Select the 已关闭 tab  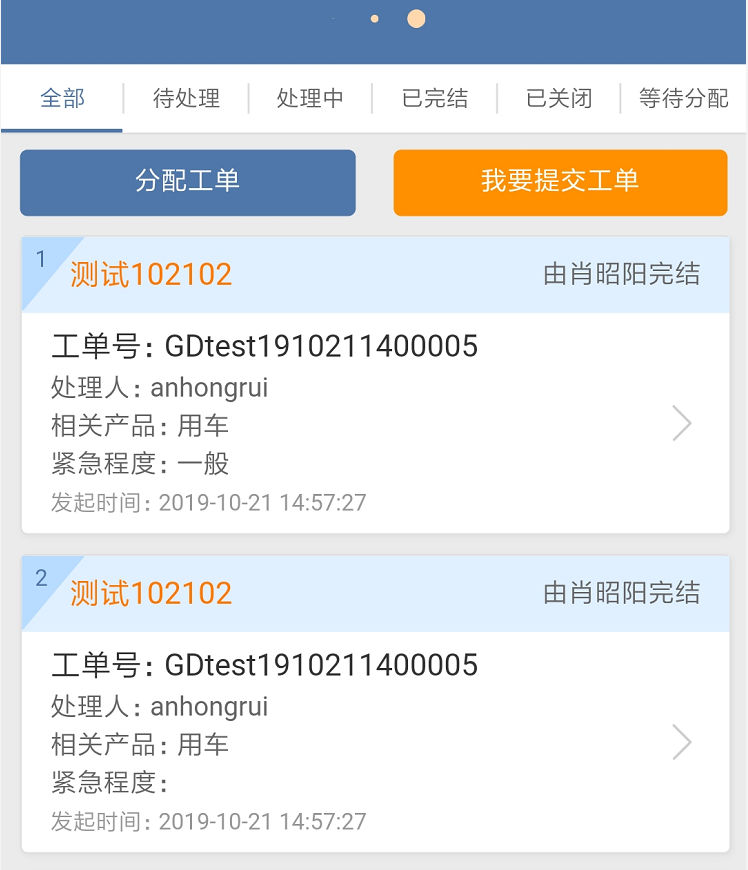[559, 99]
